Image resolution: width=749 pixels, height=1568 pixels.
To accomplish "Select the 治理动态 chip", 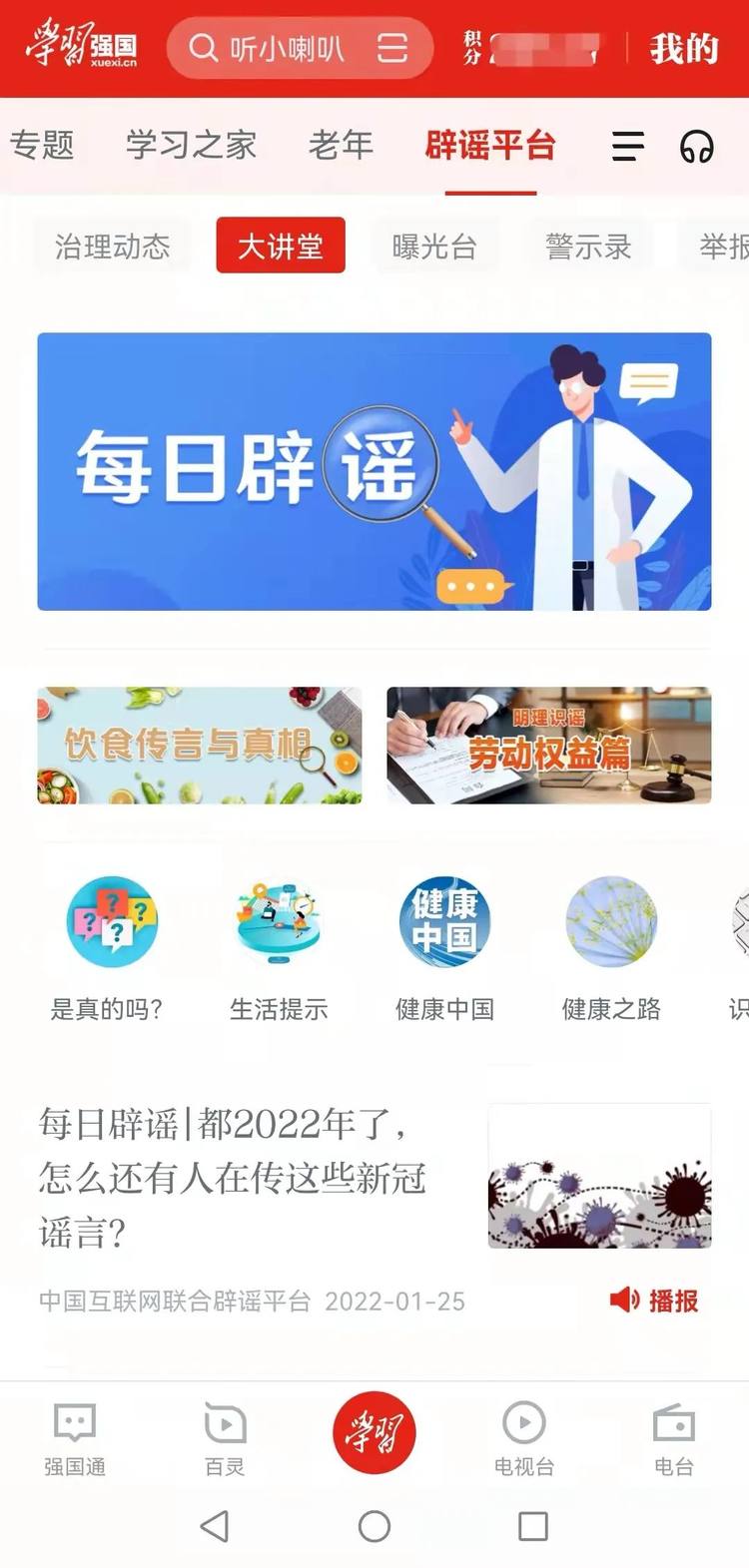I will tap(112, 247).
